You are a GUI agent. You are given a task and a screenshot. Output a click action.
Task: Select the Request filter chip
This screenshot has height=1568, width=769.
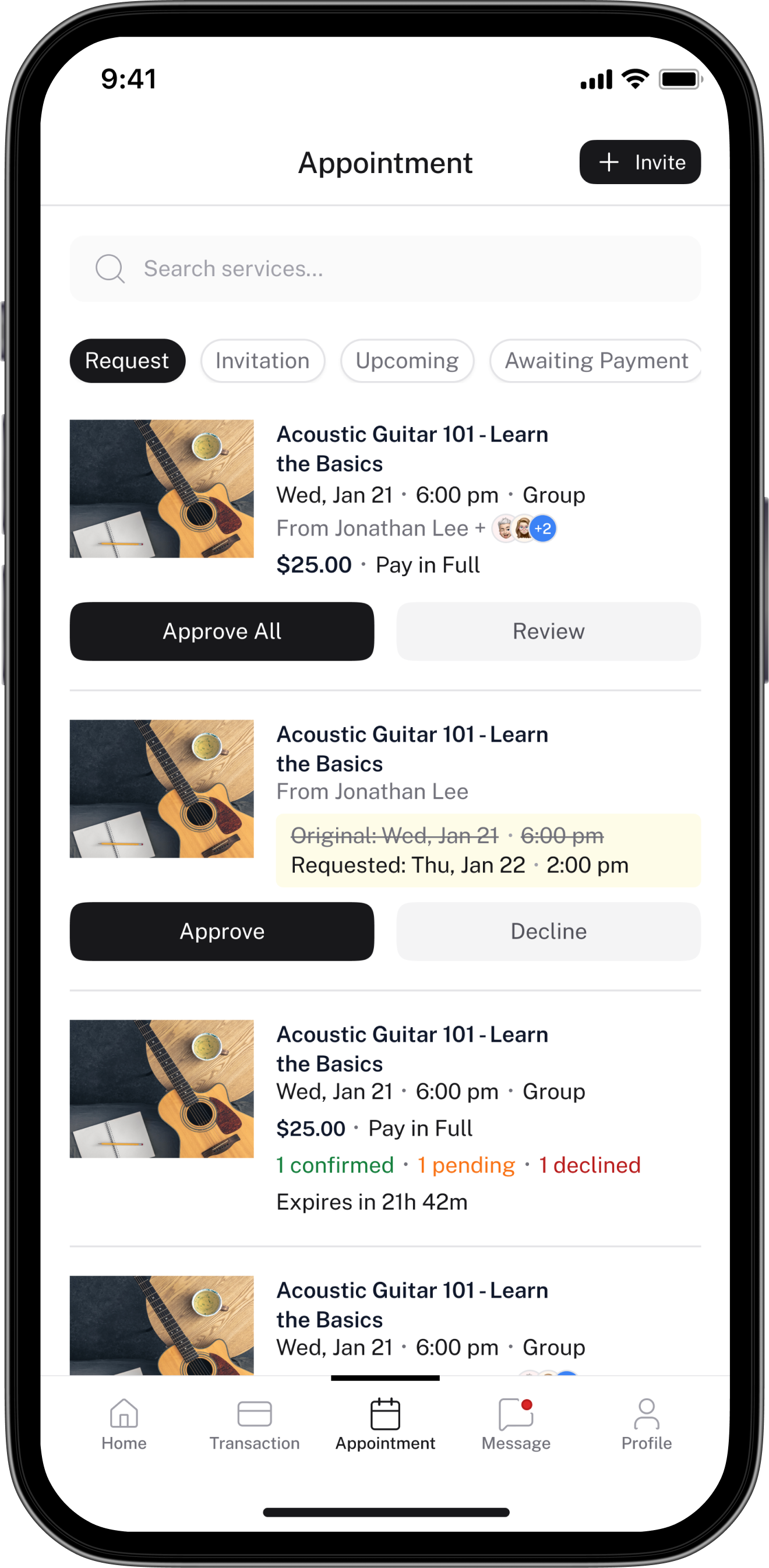[x=127, y=361]
